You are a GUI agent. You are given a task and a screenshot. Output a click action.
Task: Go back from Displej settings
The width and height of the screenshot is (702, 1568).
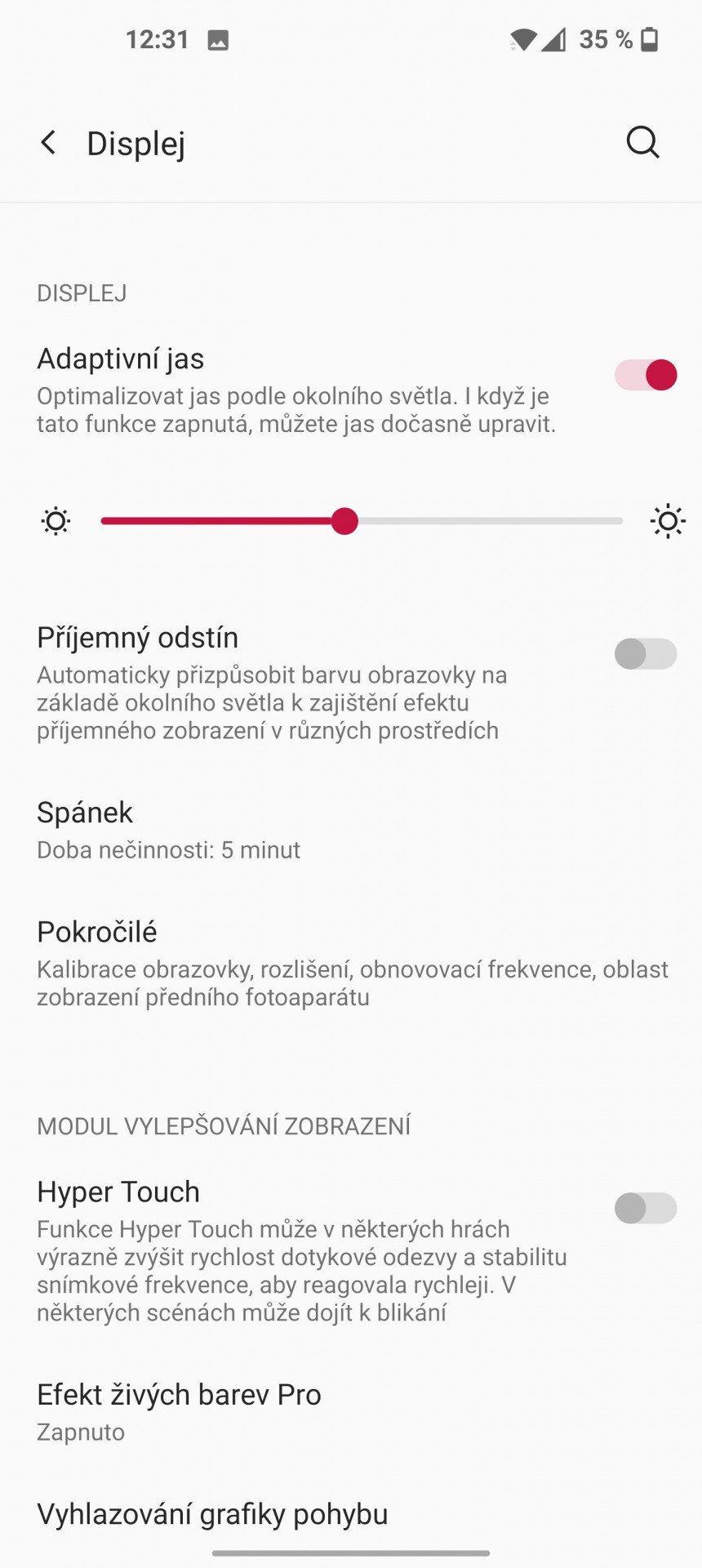click(x=49, y=143)
